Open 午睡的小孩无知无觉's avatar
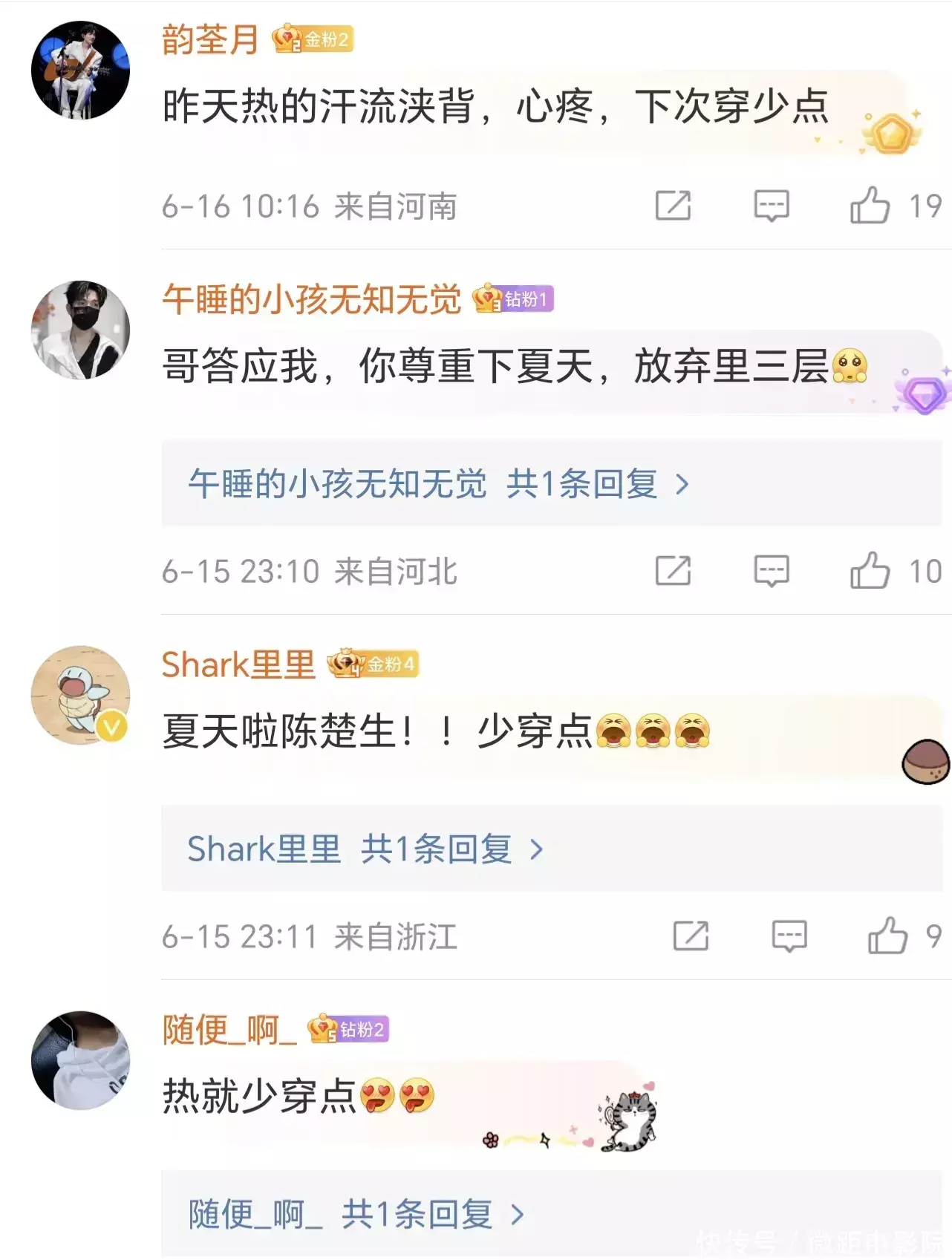This screenshot has height=1260, width=952. pyautogui.click(x=80, y=330)
